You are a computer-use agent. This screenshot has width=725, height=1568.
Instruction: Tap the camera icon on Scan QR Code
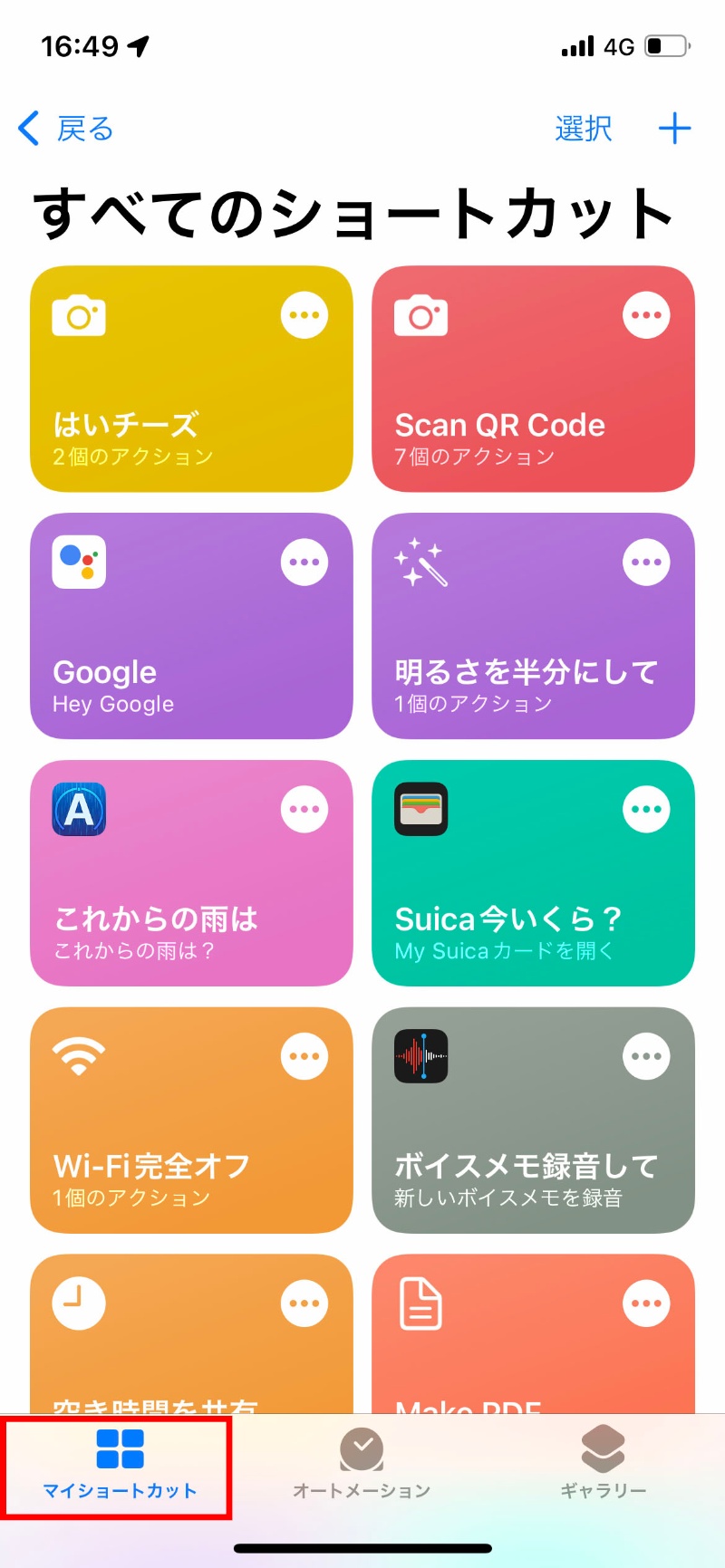click(x=420, y=315)
